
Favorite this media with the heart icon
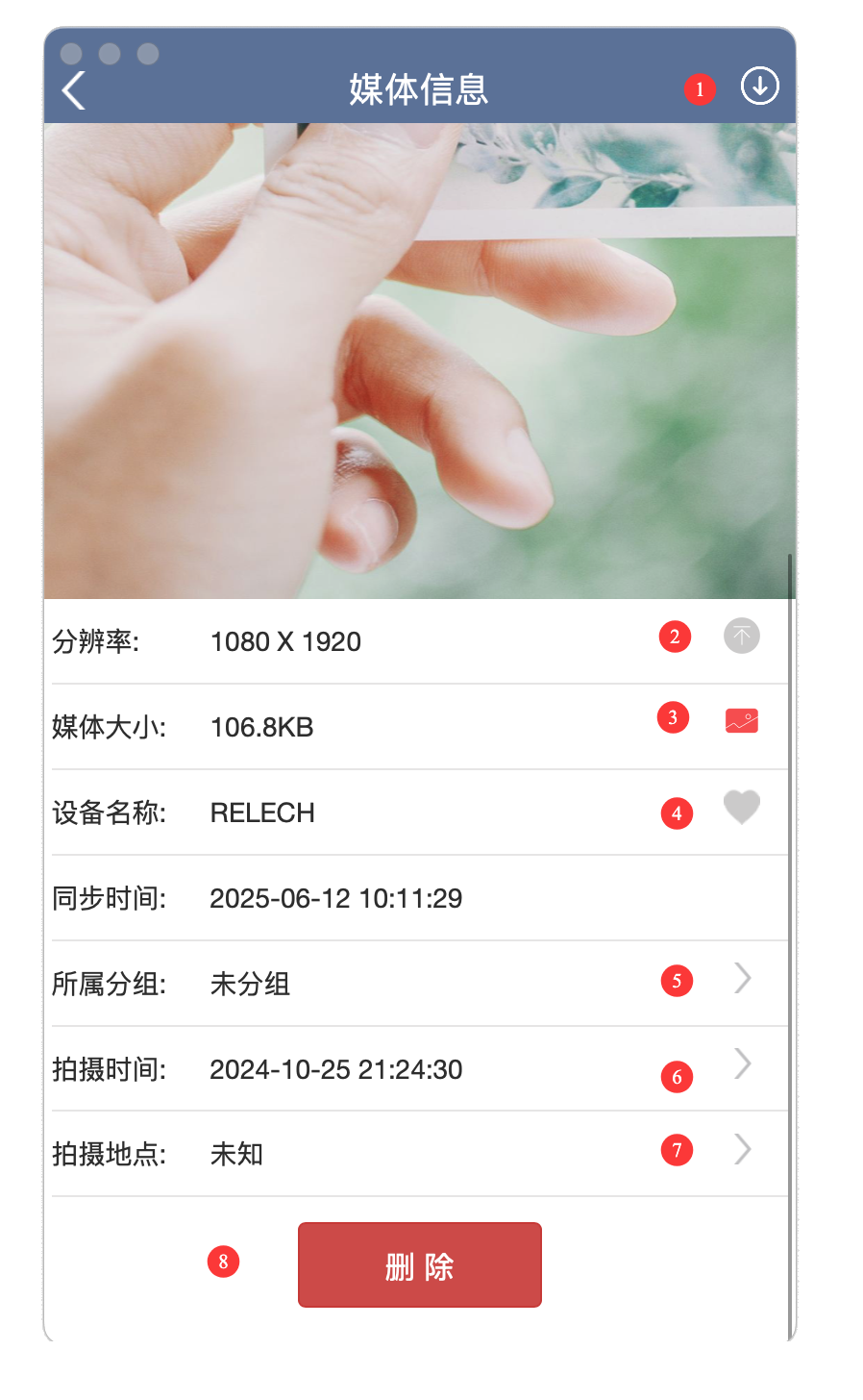click(741, 806)
